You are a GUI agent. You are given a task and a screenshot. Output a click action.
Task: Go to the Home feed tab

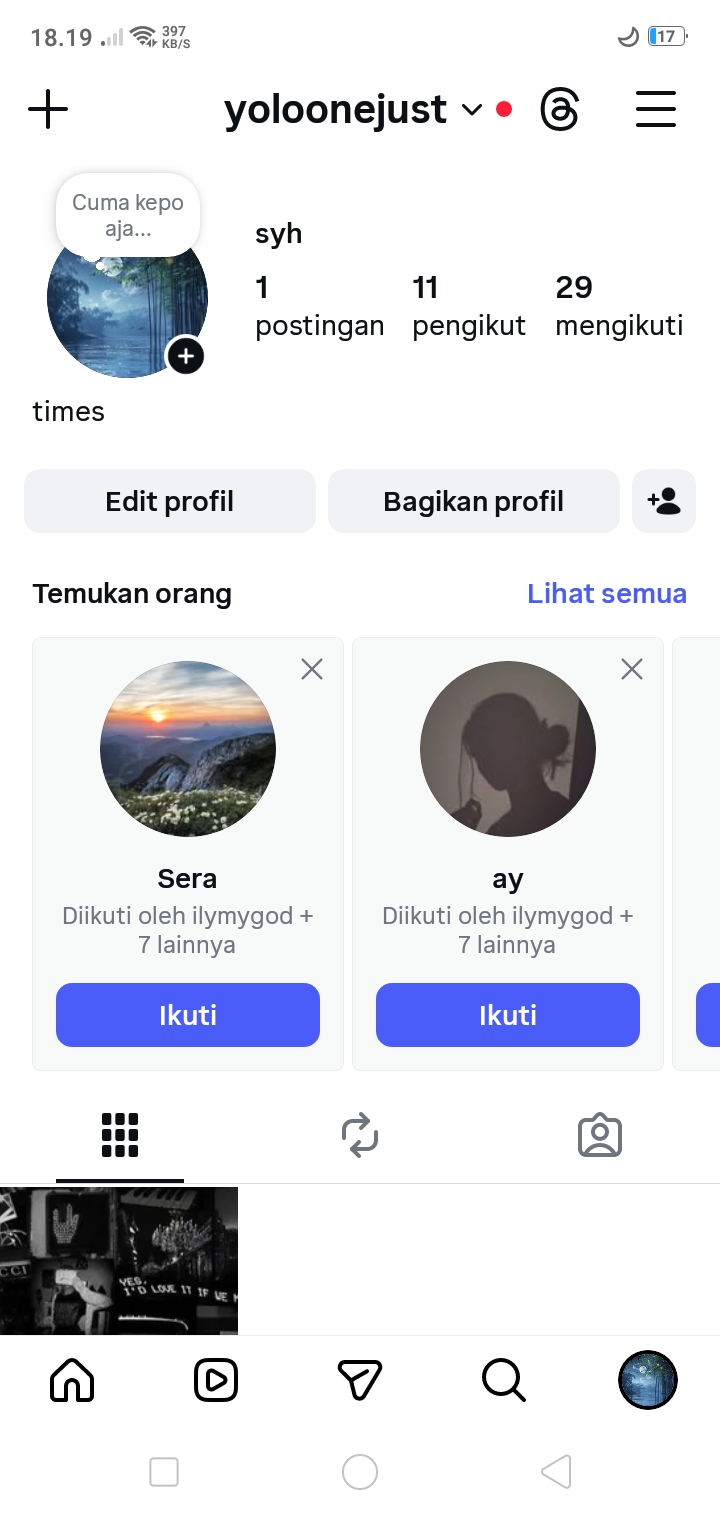tap(72, 1381)
